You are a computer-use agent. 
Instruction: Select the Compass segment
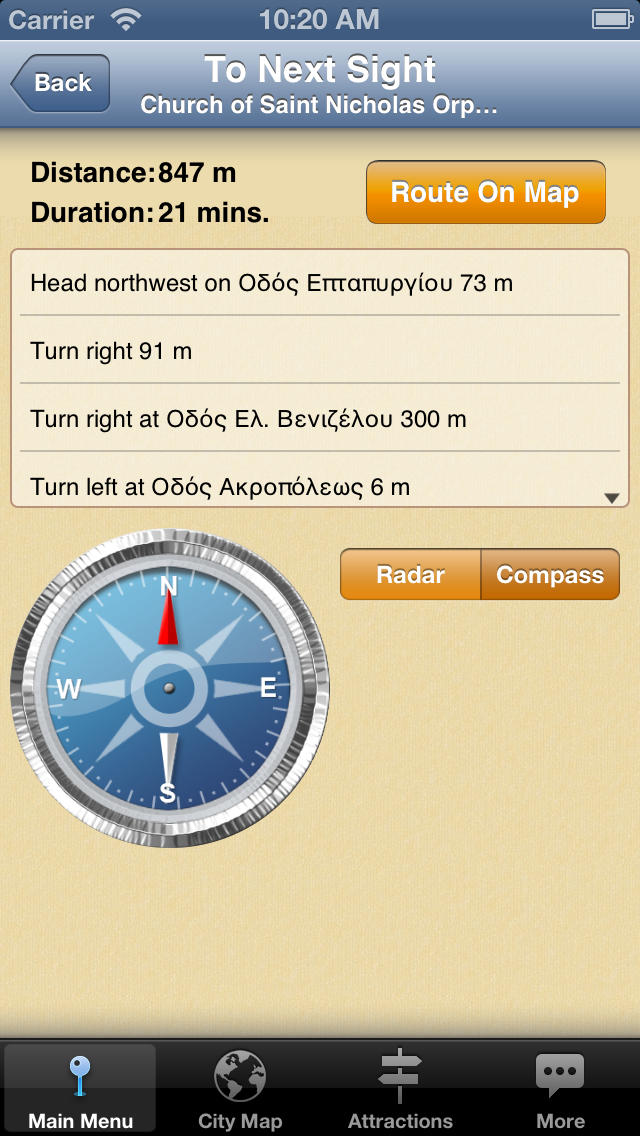coord(550,575)
